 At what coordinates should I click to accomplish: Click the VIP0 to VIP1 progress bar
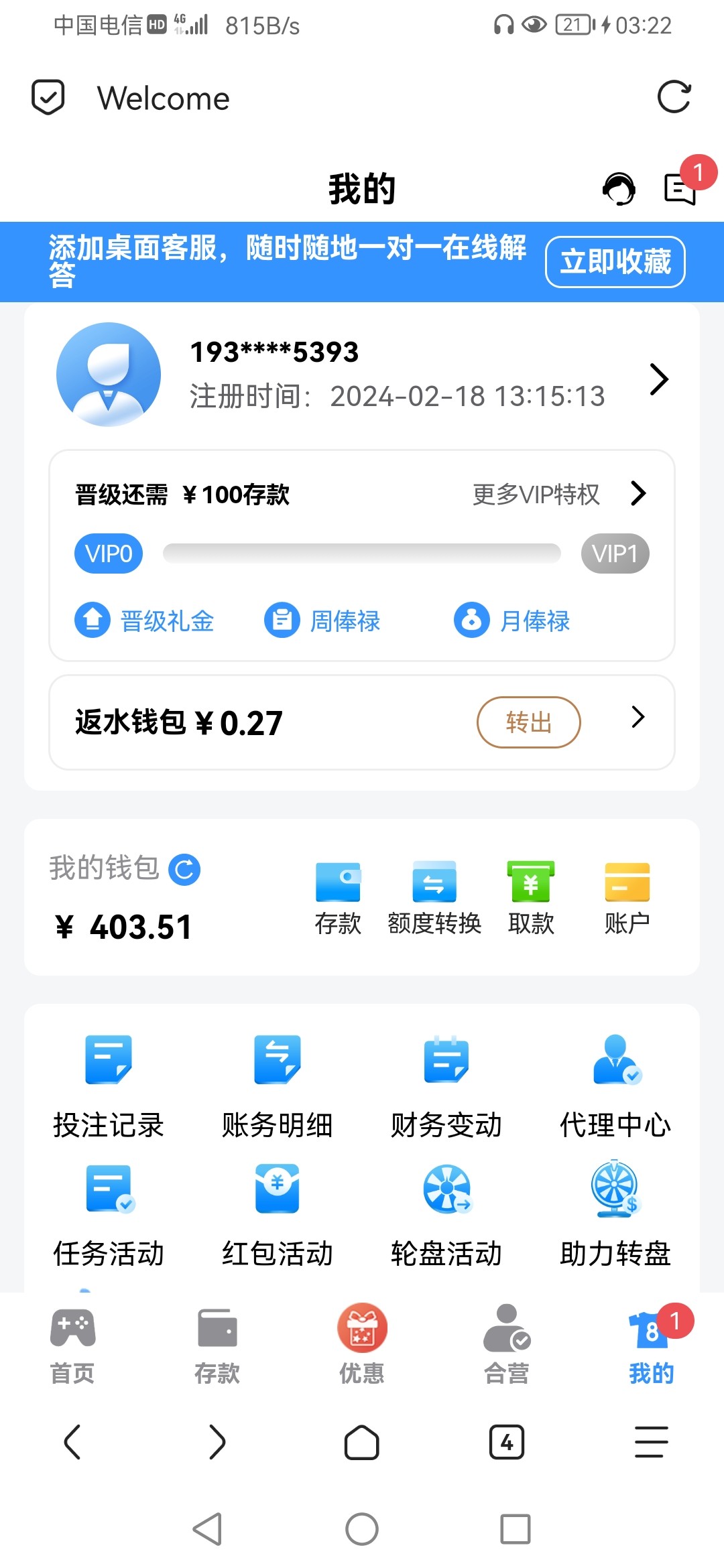(x=362, y=553)
